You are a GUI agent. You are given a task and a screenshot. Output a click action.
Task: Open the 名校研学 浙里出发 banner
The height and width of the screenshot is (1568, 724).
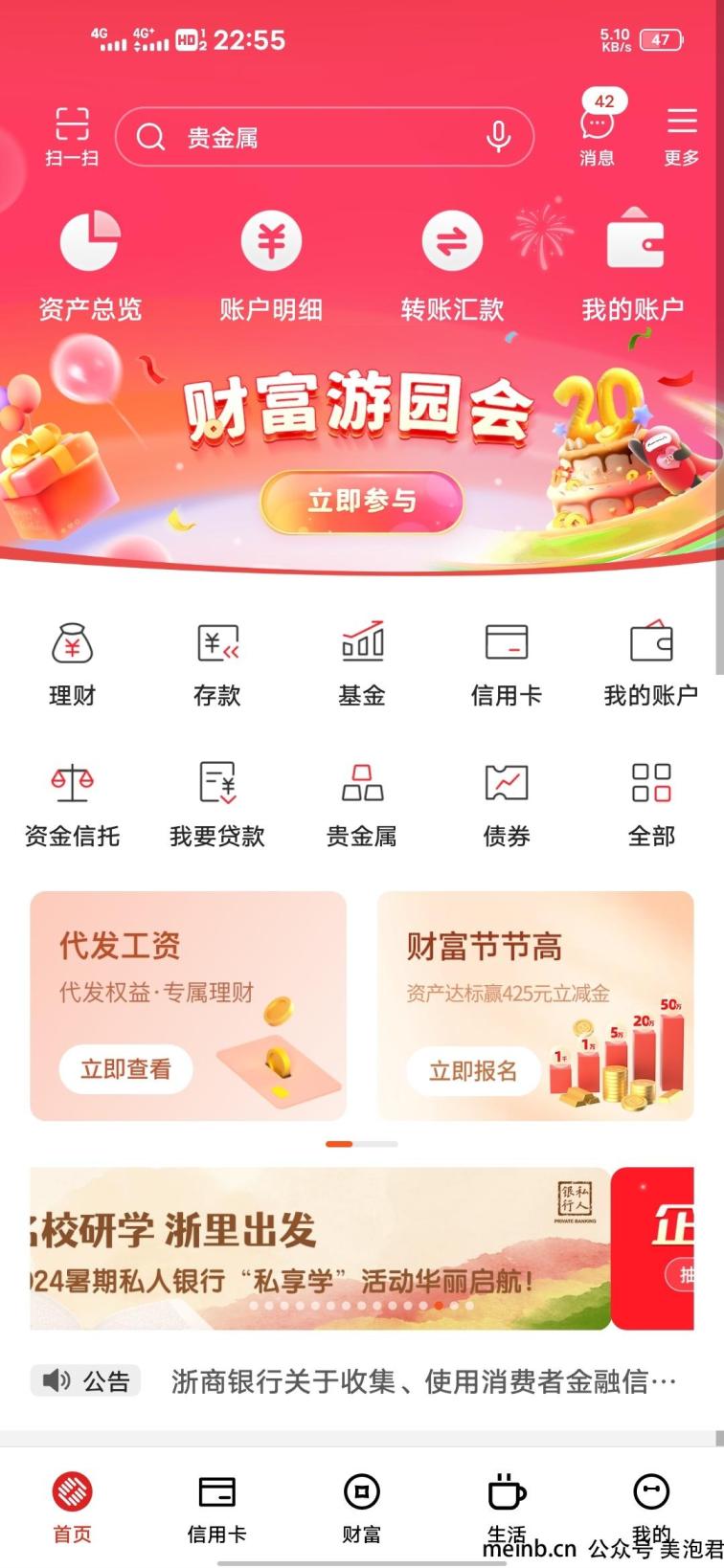tap(320, 1248)
